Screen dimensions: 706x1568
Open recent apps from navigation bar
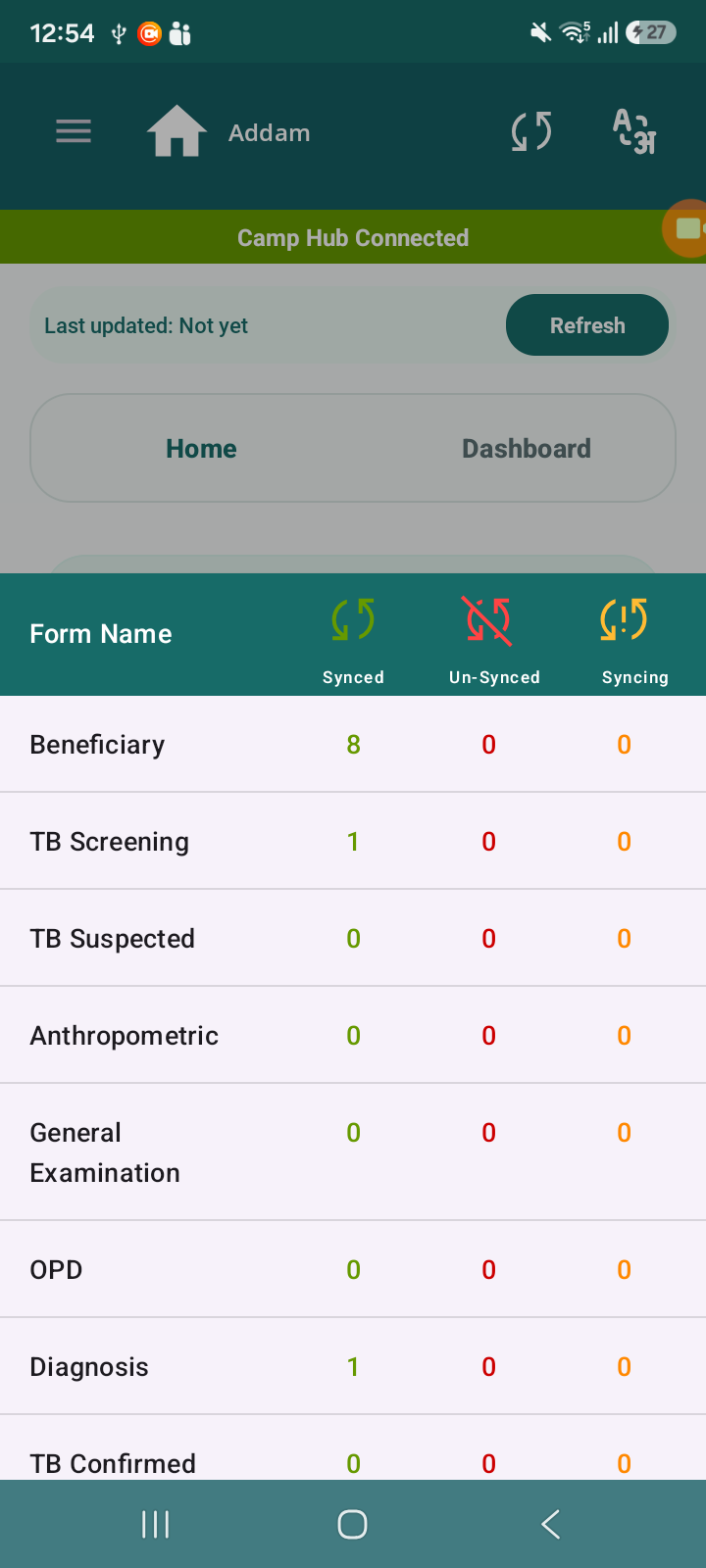point(155,1524)
